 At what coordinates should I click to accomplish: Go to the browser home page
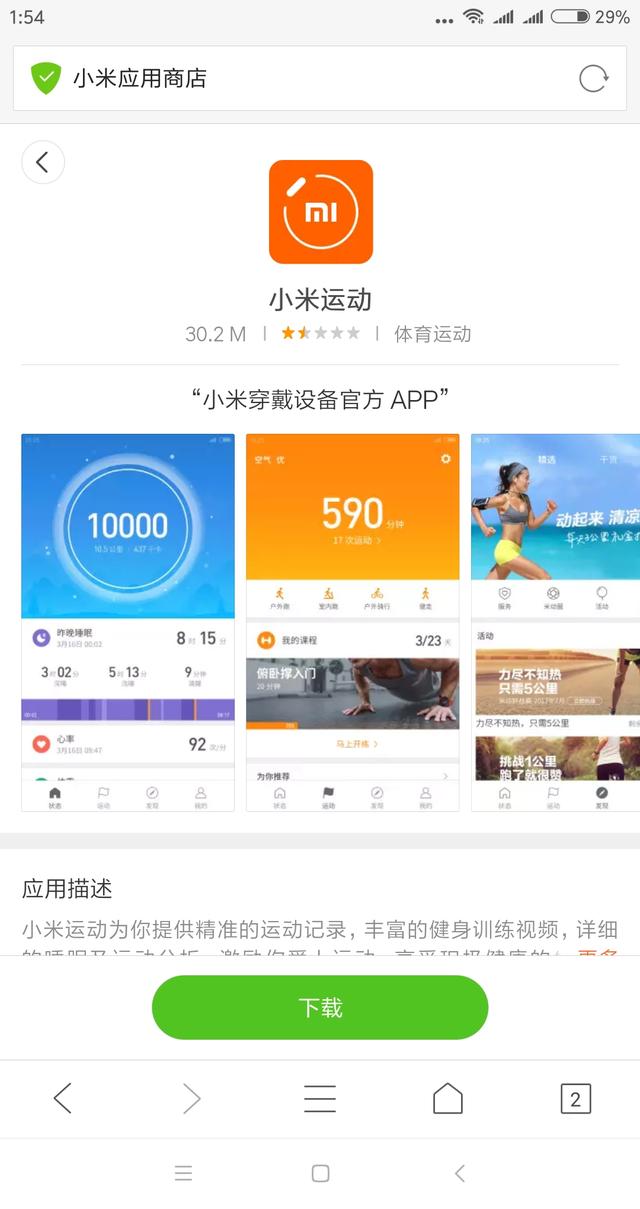[x=447, y=1099]
